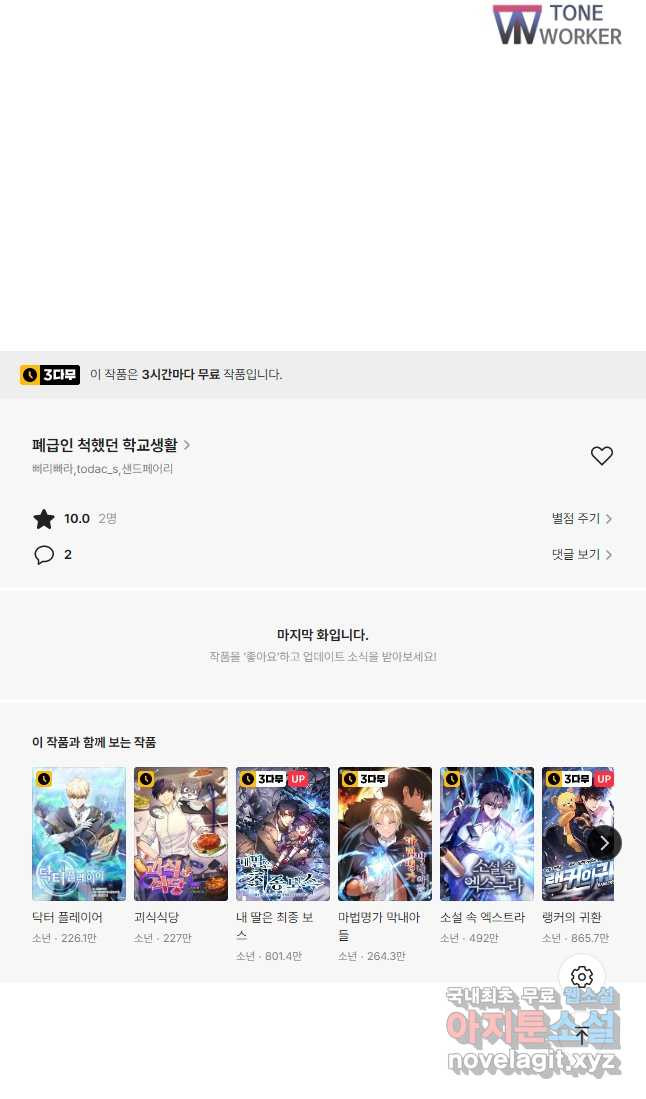The width and height of the screenshot is (646, 1099).
Task: Like this webtoon with the heart icon
Action: pos(601,456)
